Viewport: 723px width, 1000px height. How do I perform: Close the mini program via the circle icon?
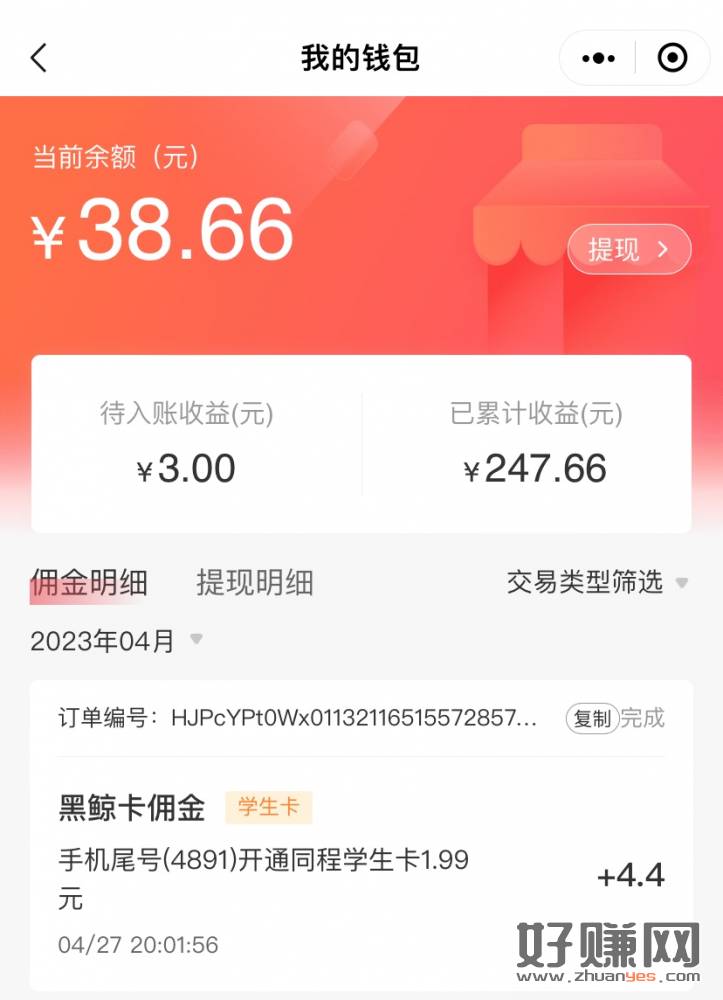672,58
